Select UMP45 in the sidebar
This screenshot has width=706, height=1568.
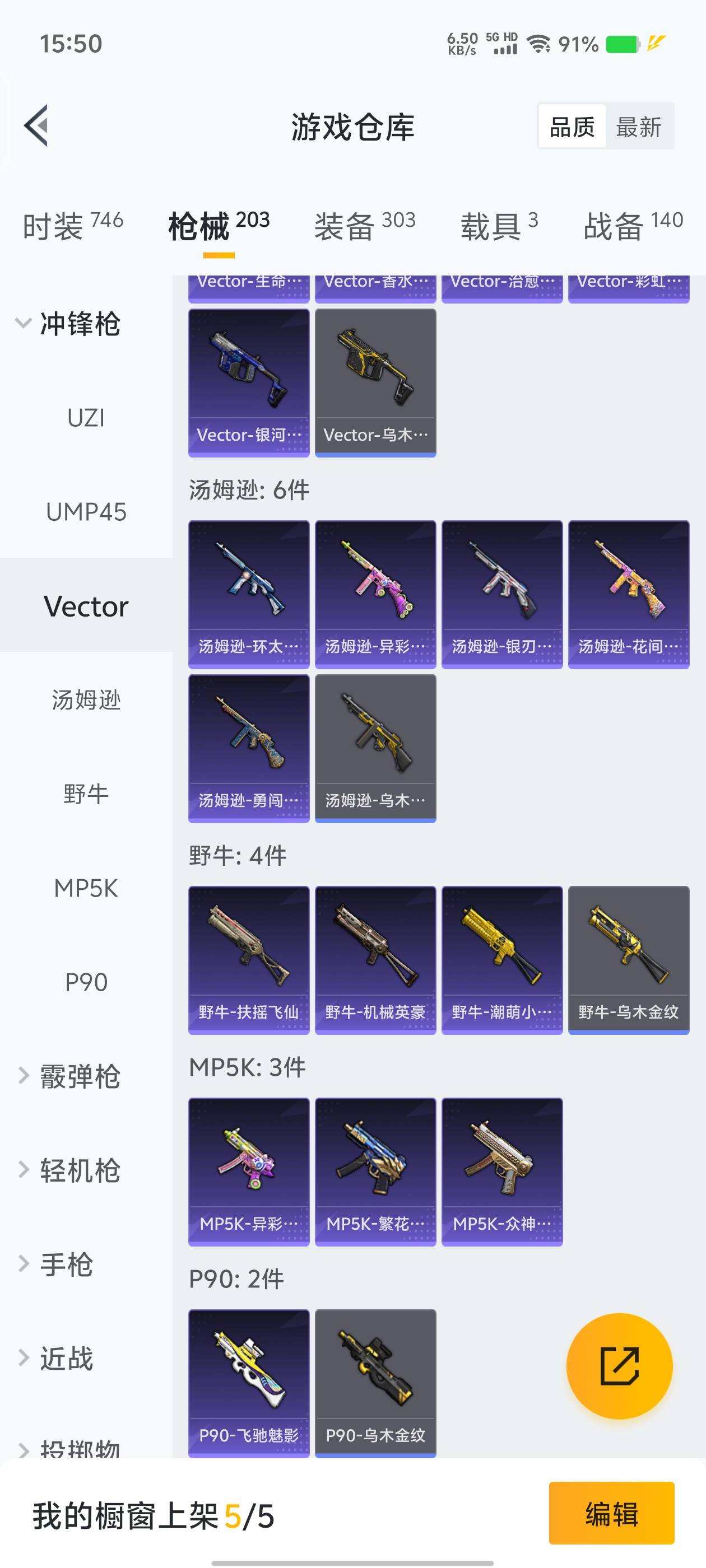click(x=86, y=512)
